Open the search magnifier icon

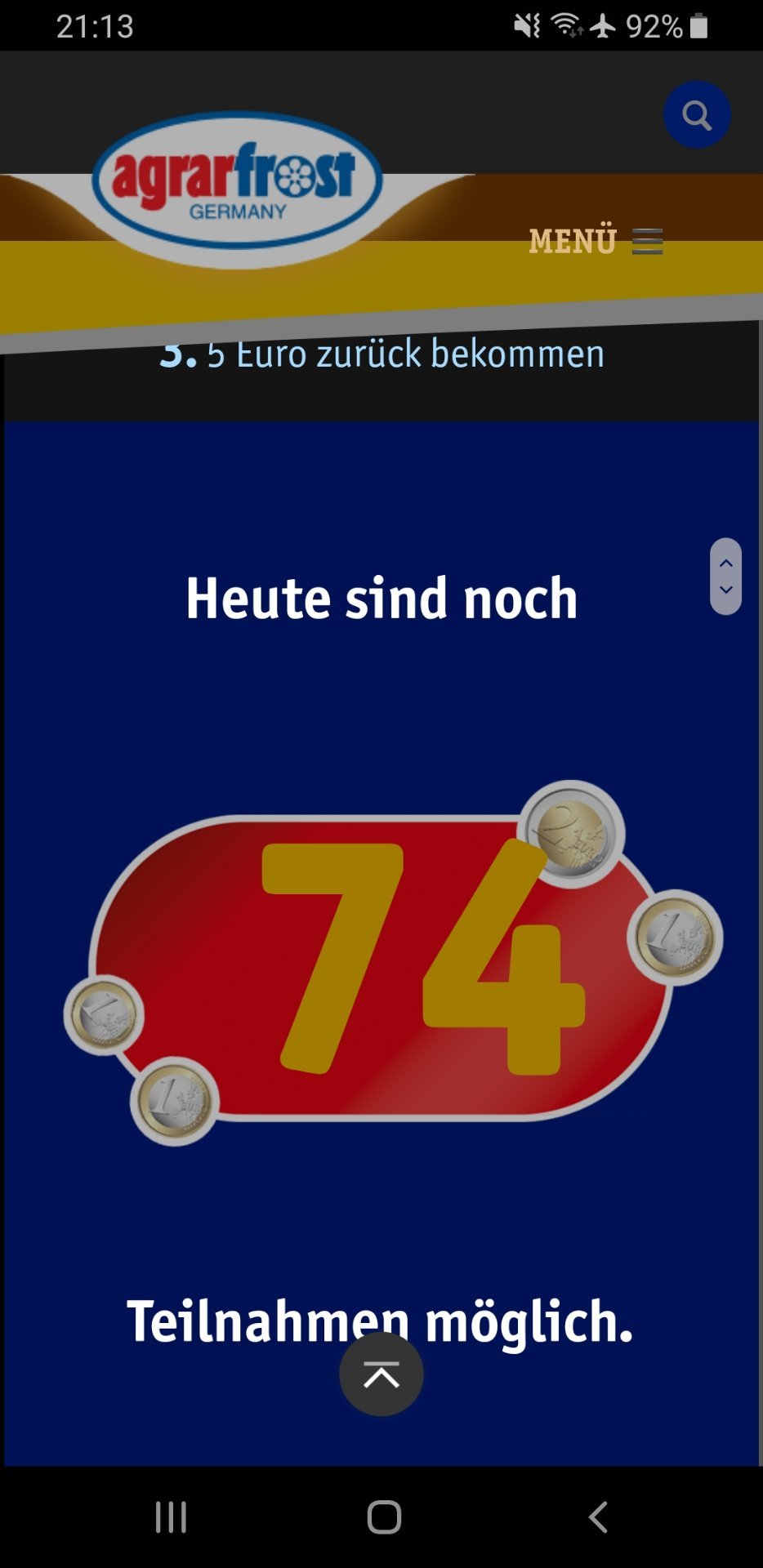tap(696, 115)
